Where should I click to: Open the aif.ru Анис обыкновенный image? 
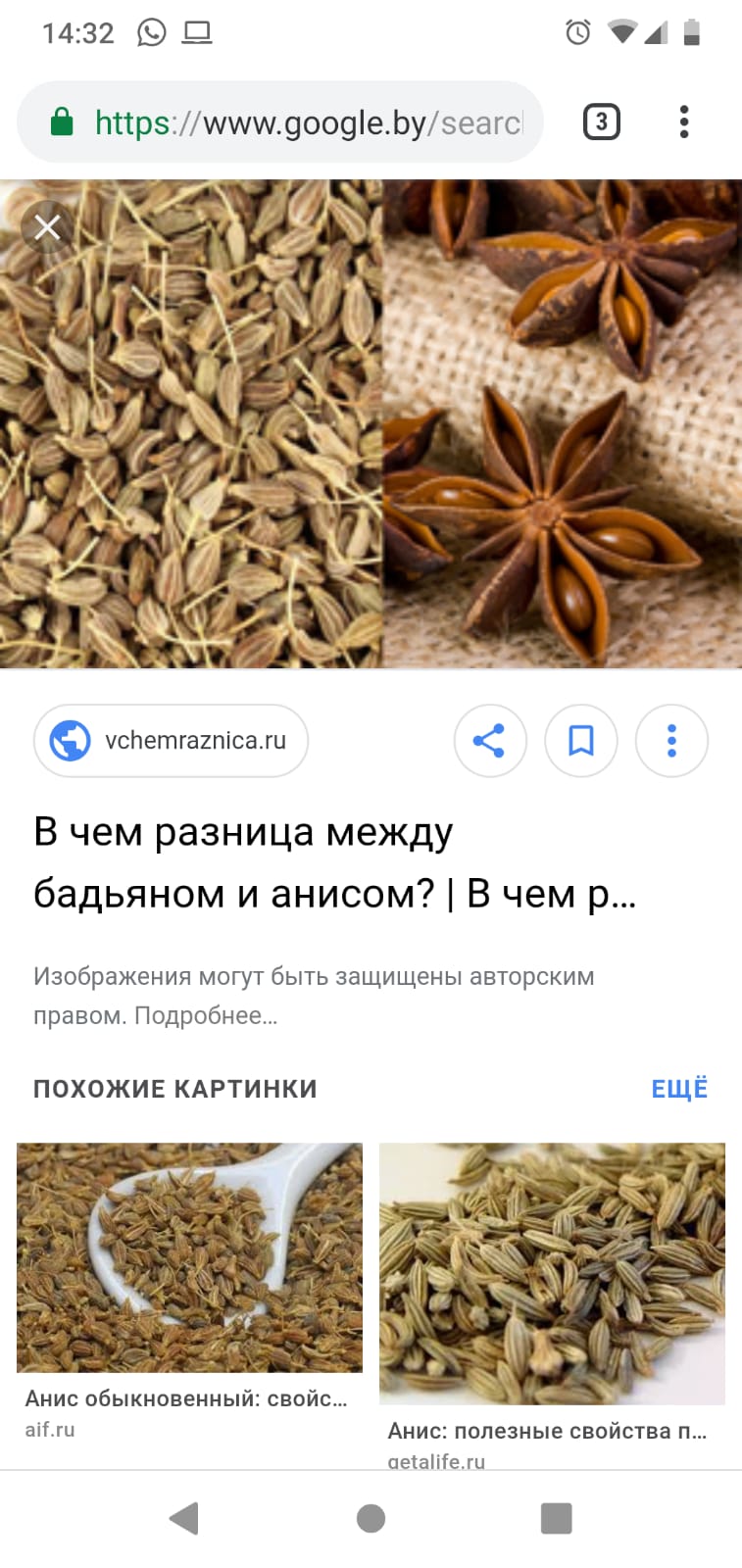[x=189, y=1258]
